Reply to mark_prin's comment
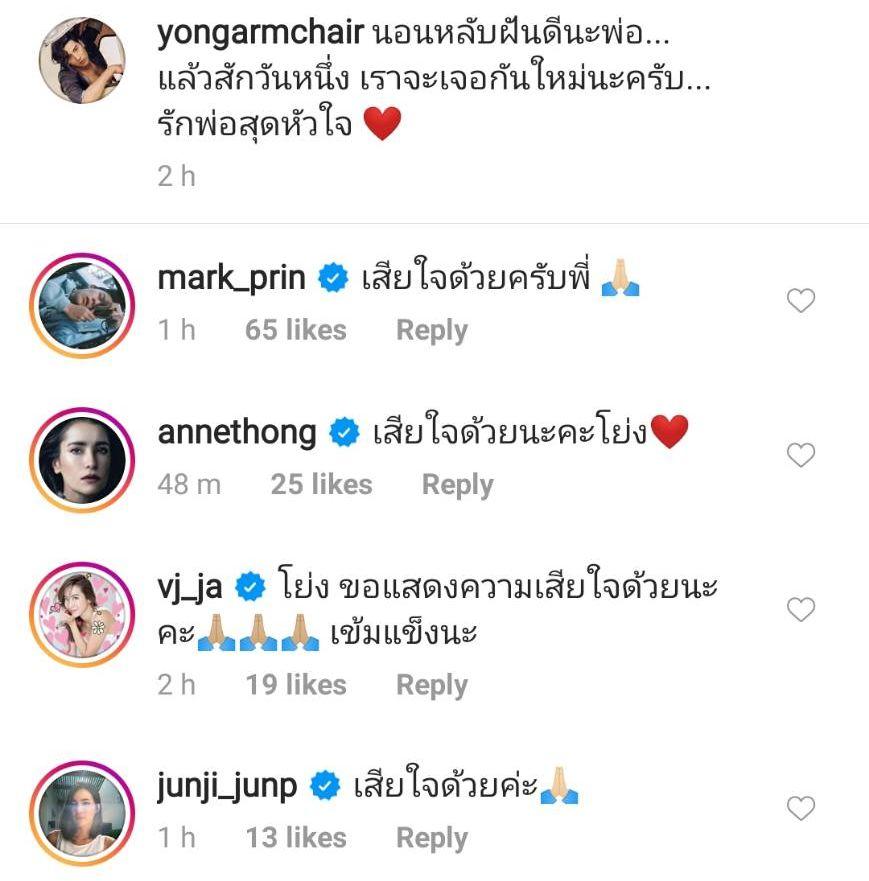The width and height of the screenshot is (869, 881). tap(431, 331)
